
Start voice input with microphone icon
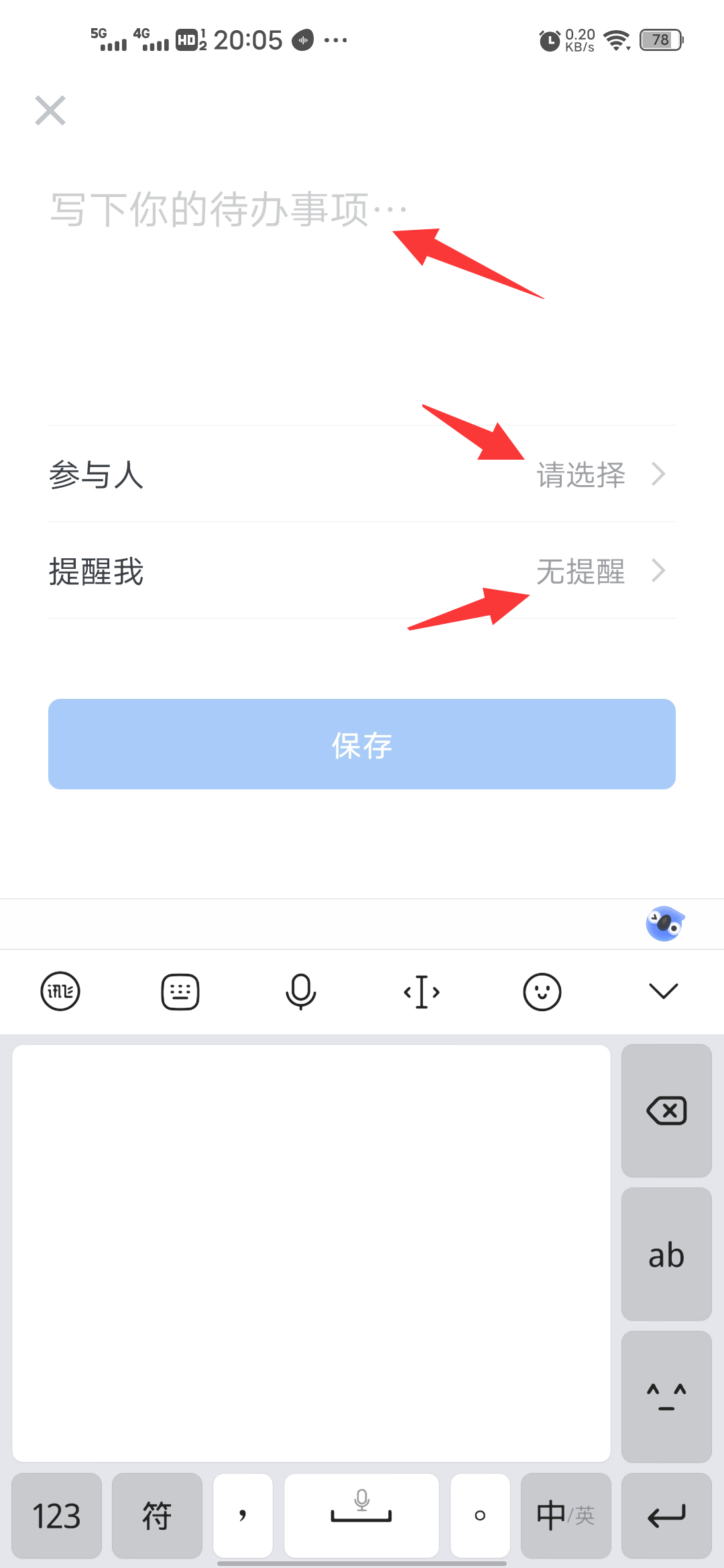(301, 991)
